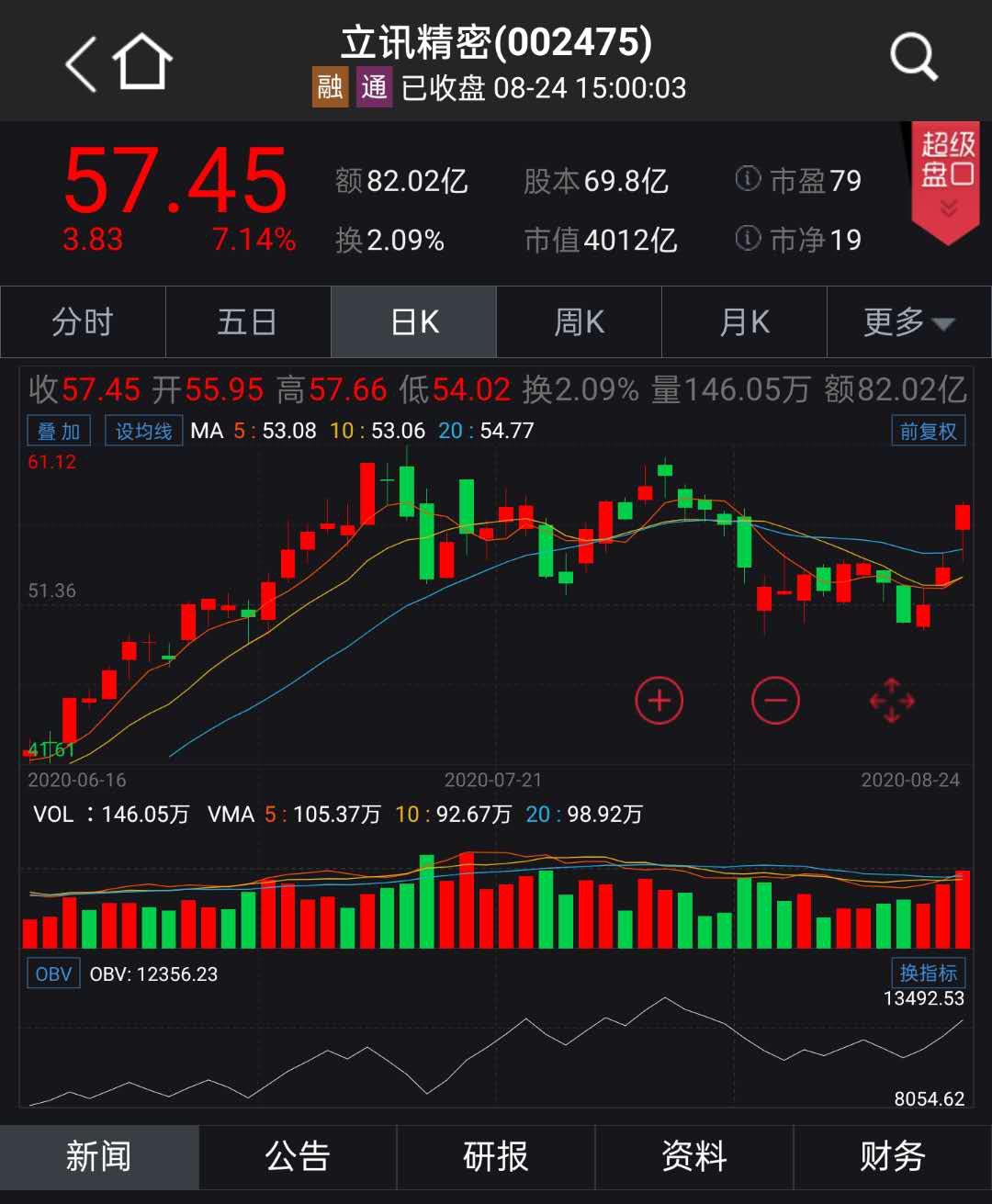The height and width of the screenshot is (1204, 992).
Task: Tap the 叠加 overlay button
Action: [59, 432]
